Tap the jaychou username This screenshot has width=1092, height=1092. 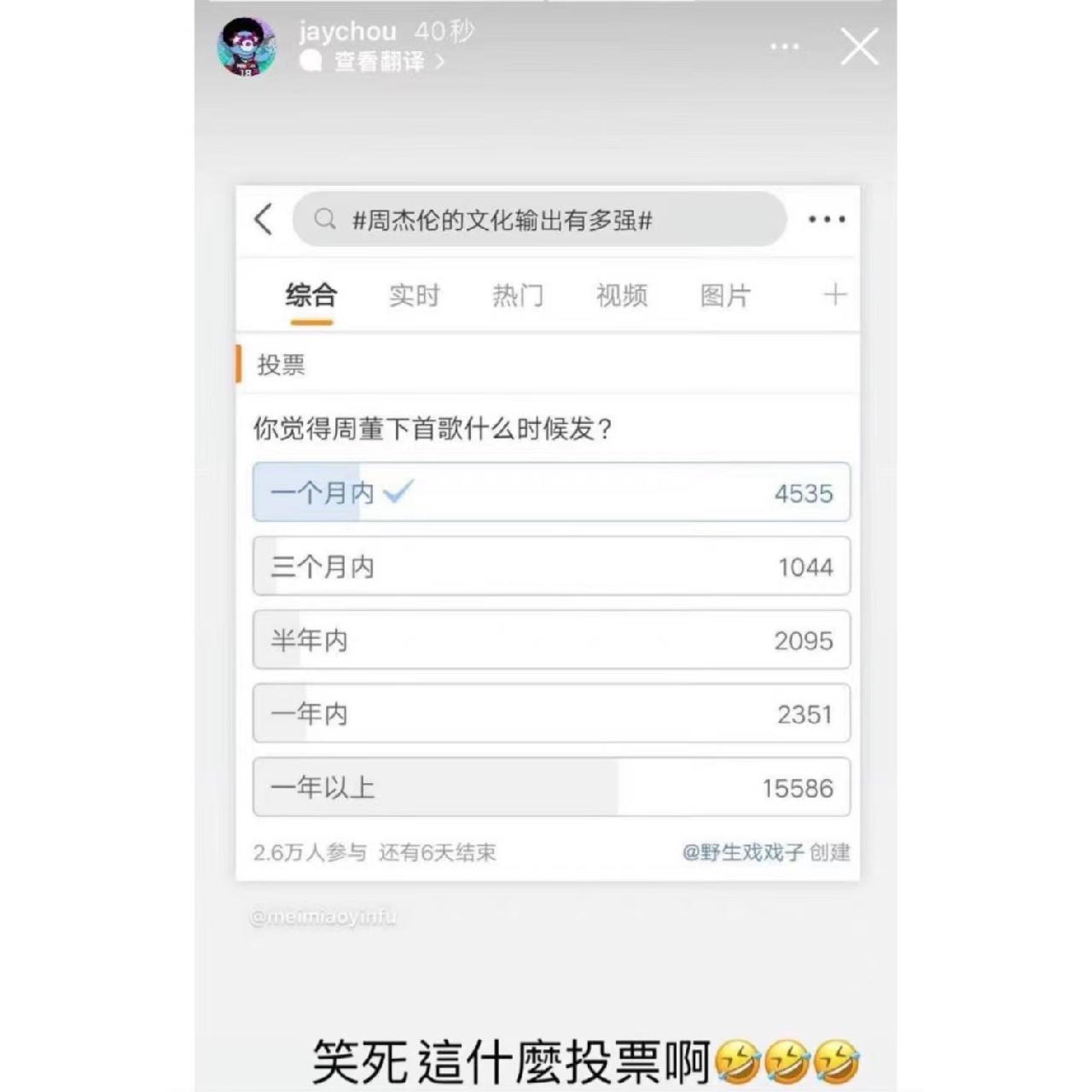click(347, 32)
